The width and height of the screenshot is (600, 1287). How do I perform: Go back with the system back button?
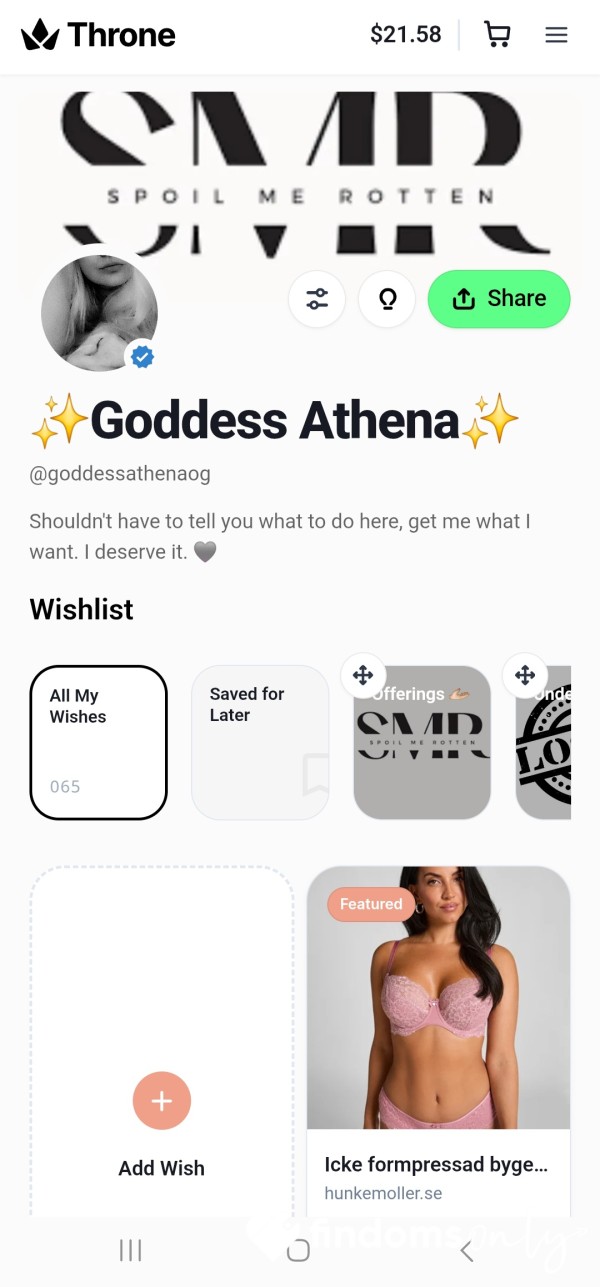tap(466, 1250)
